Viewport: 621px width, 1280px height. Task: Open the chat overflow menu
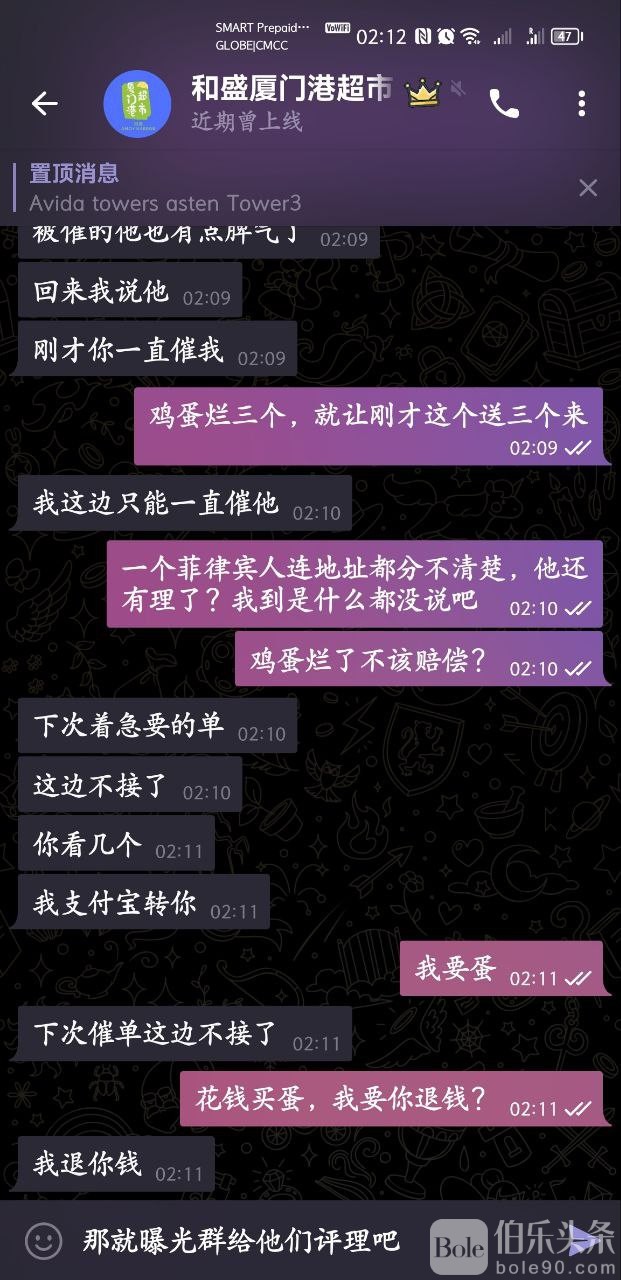(x=582, y=103)
